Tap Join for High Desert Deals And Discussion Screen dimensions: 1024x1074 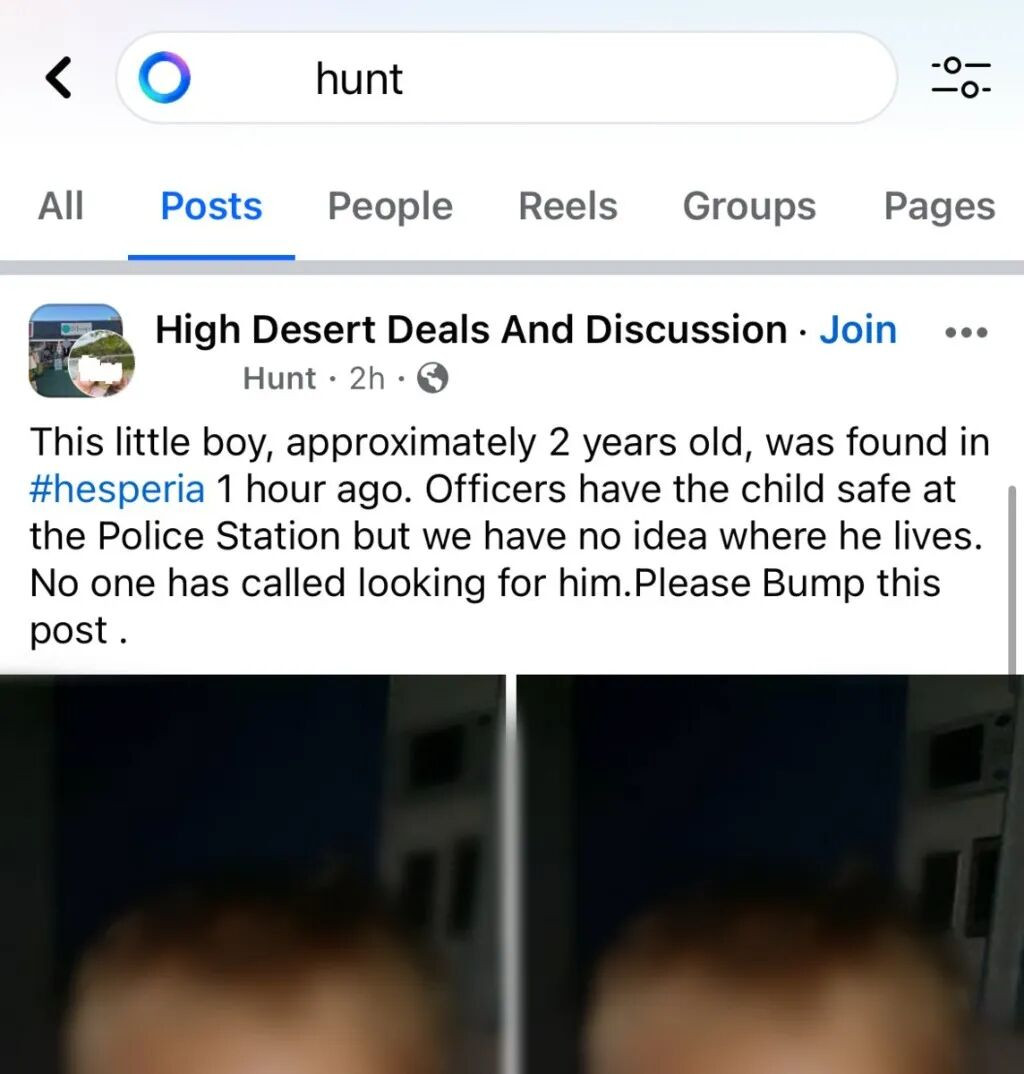[x=858, y=329]
